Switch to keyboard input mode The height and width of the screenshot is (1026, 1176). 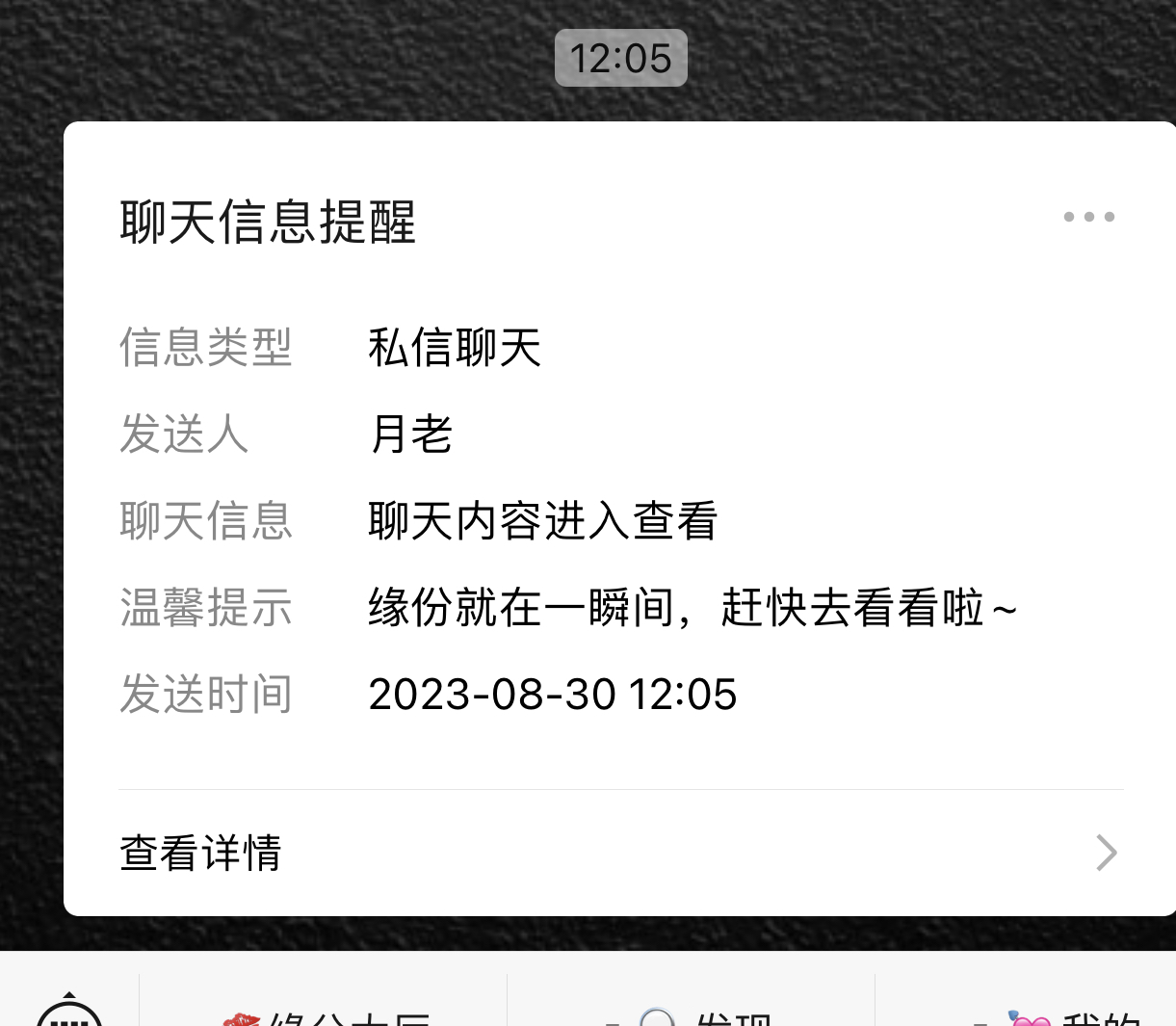[x=69, y=1013]
